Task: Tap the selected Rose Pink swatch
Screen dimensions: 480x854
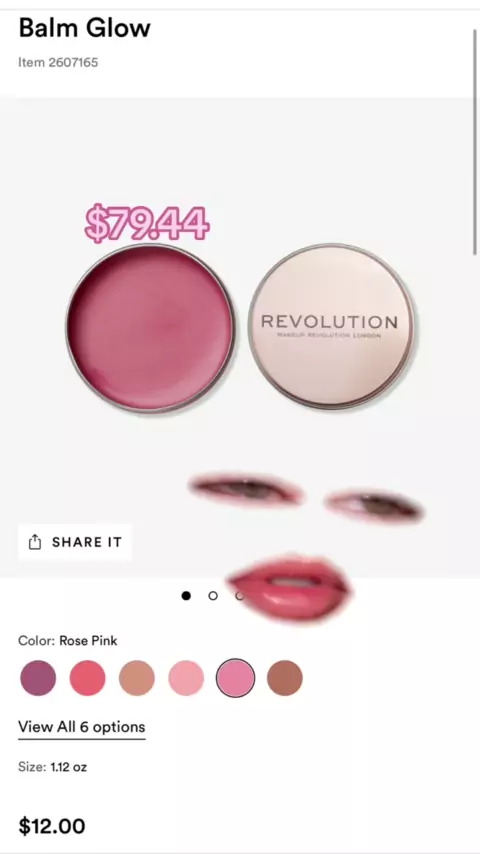Action: (235, 678)
